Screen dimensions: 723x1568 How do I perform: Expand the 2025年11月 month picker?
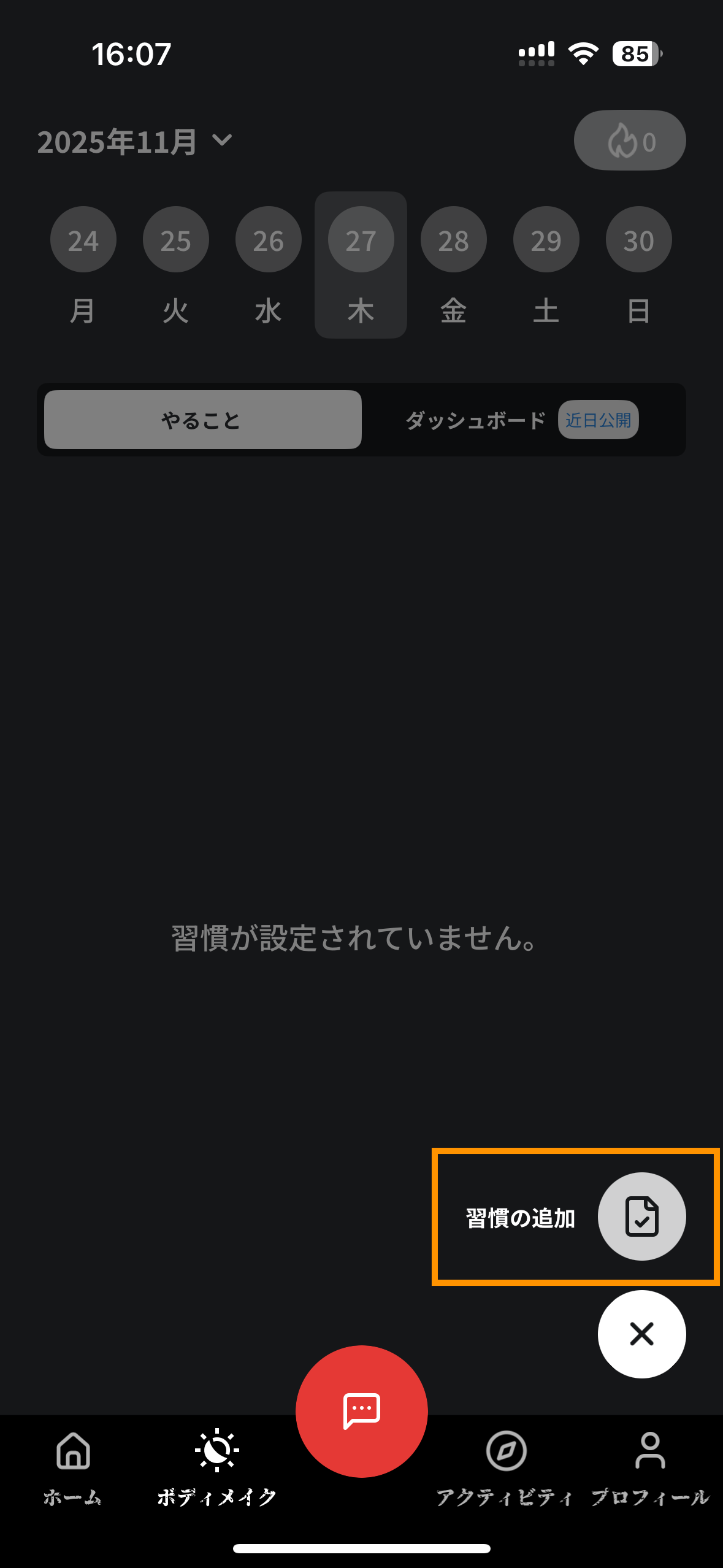pyautogui.click(x=135, y=142)
